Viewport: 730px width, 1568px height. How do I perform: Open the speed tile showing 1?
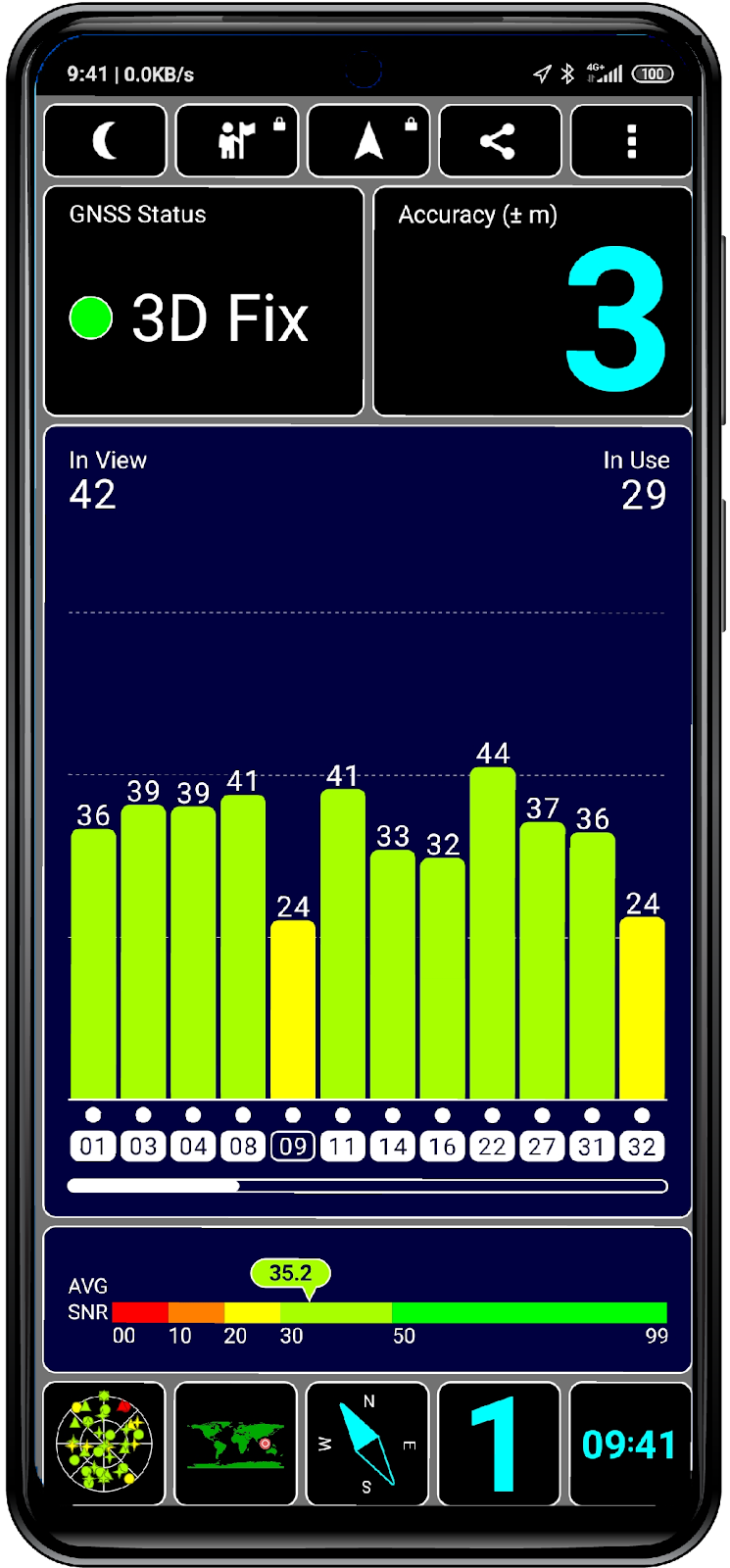click(x=499, y=1444)
